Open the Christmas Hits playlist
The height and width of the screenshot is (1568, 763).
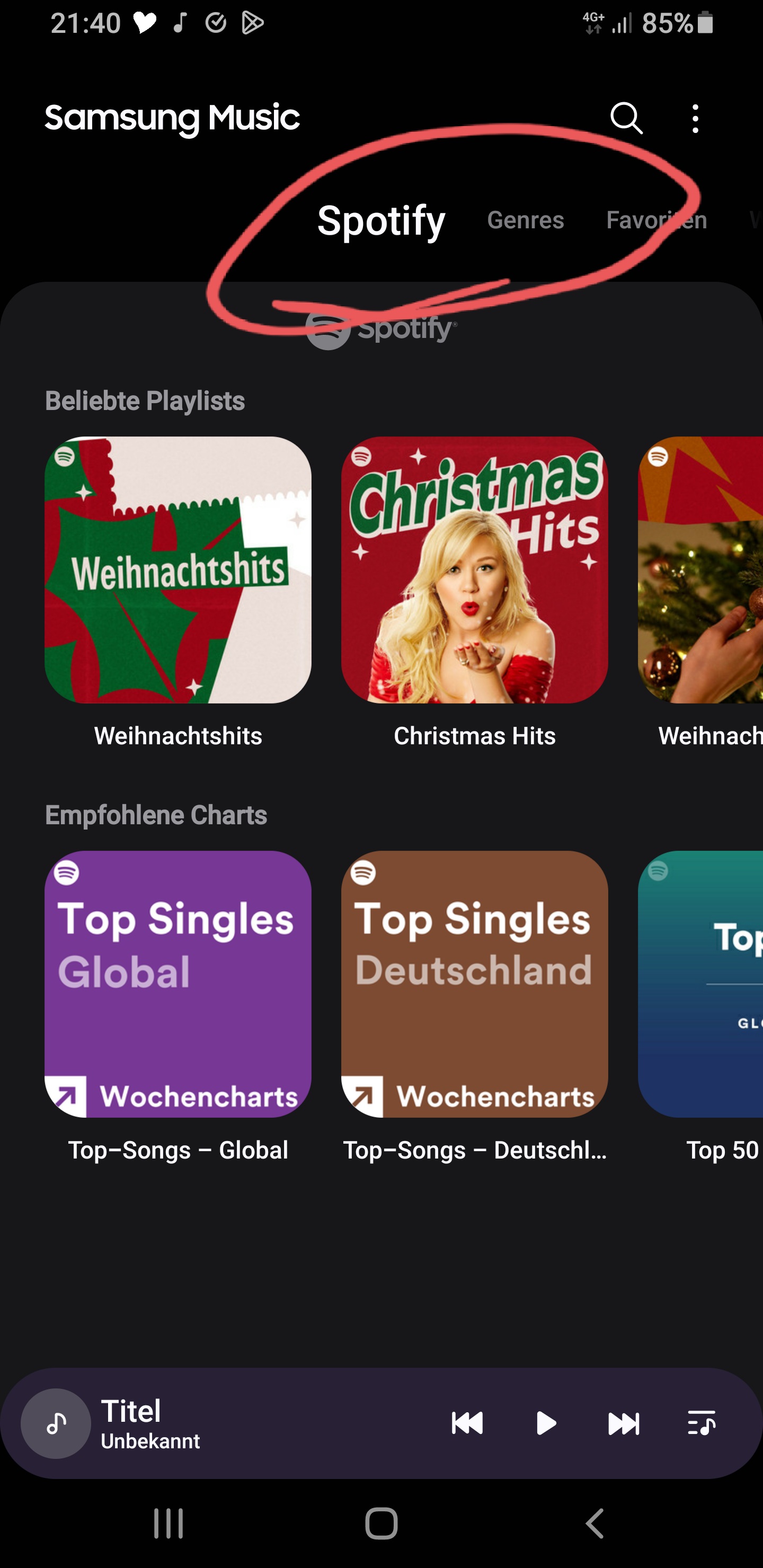tap(474, 570)
